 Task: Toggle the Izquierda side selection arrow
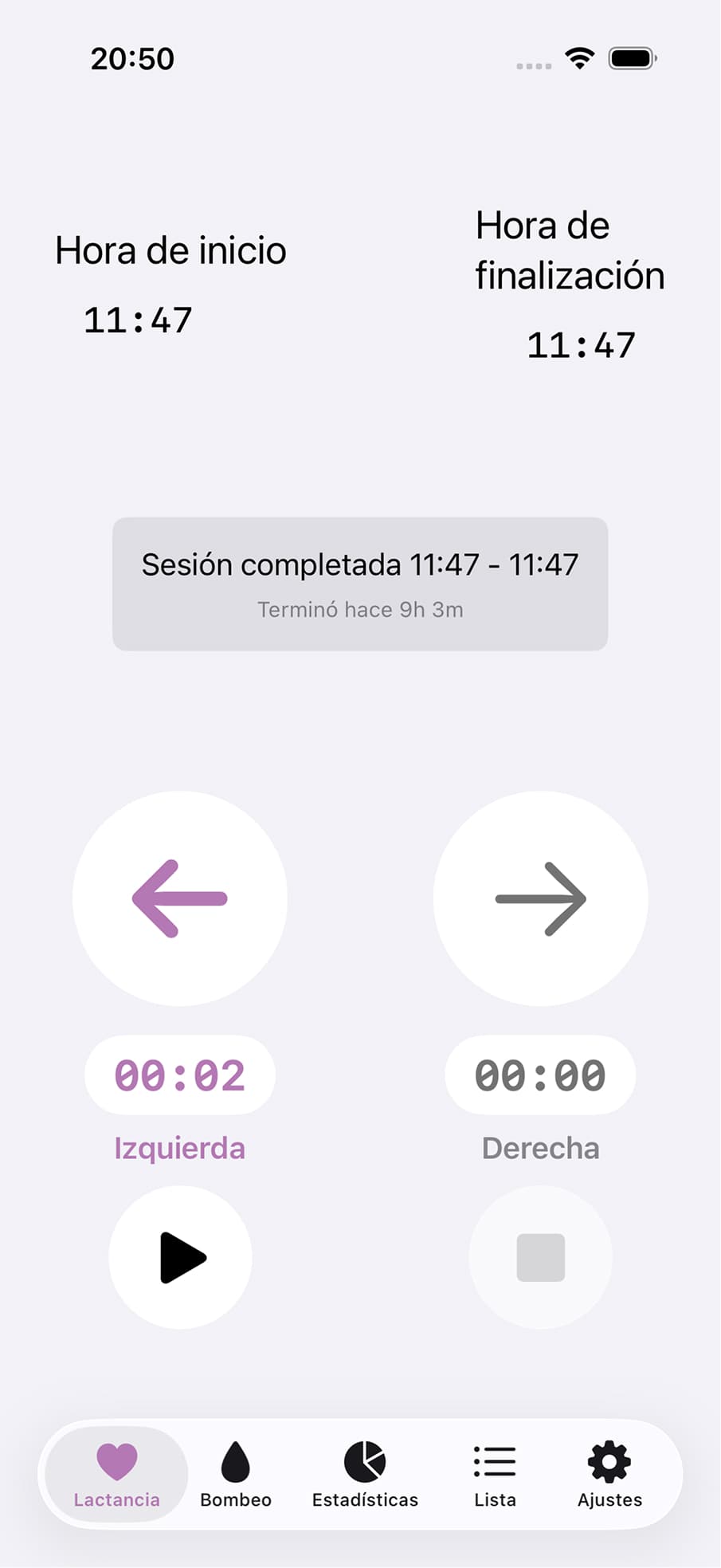(x=179, y=898)
